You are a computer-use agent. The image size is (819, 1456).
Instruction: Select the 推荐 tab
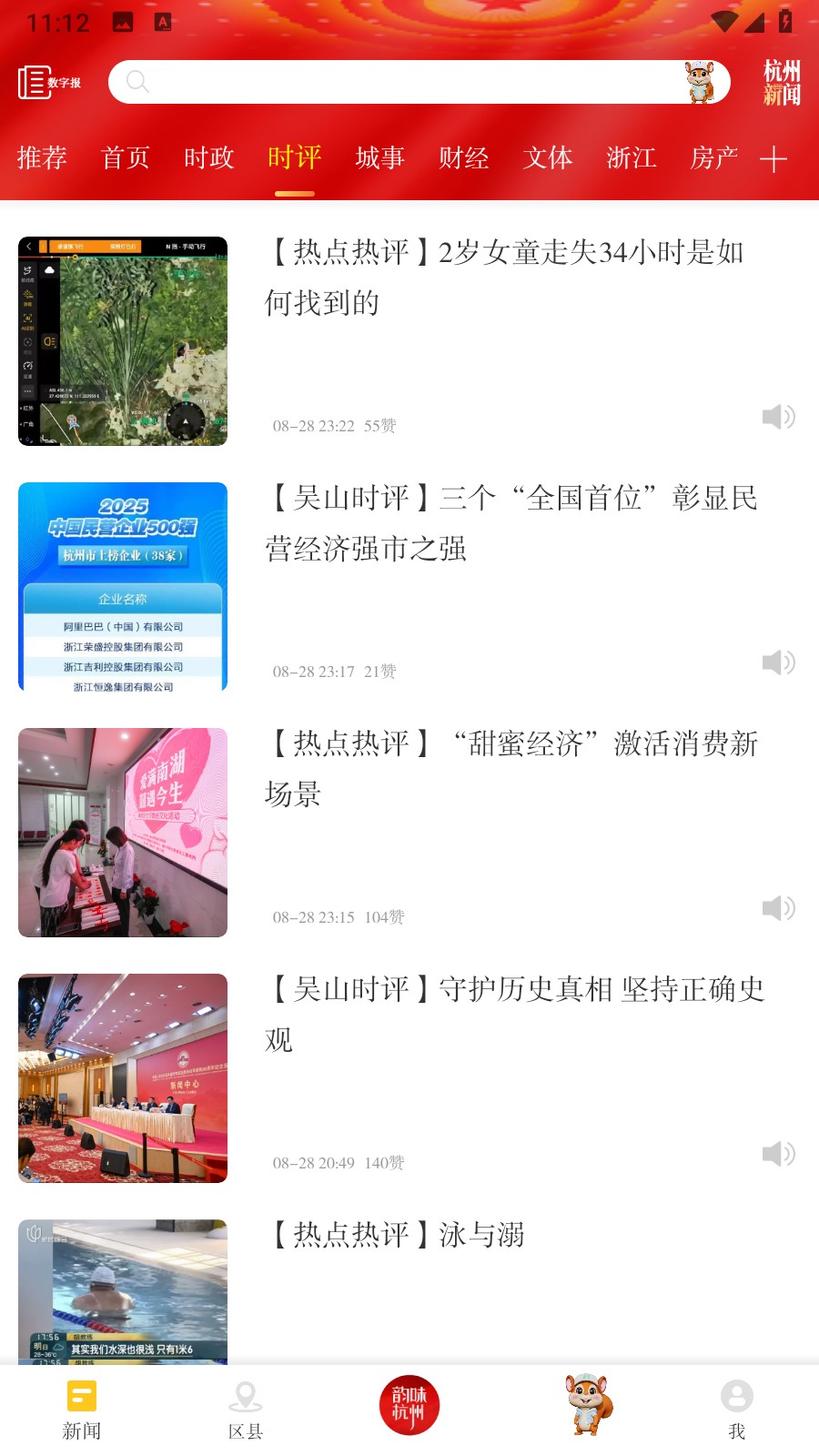[x=40, y=157]
